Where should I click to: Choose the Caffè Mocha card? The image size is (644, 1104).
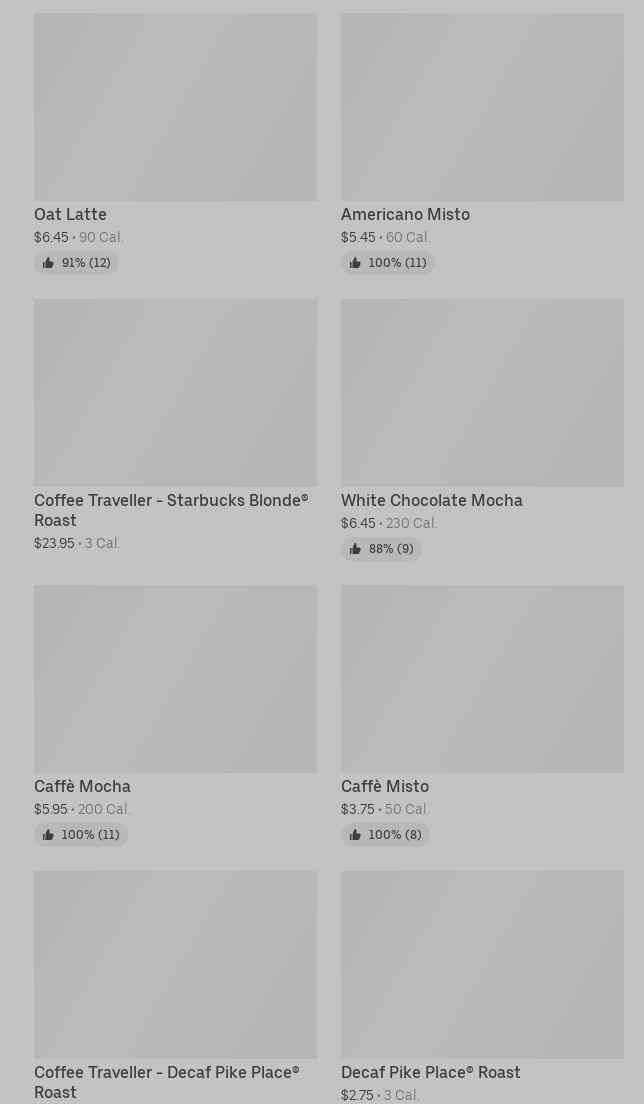[175, 715]
